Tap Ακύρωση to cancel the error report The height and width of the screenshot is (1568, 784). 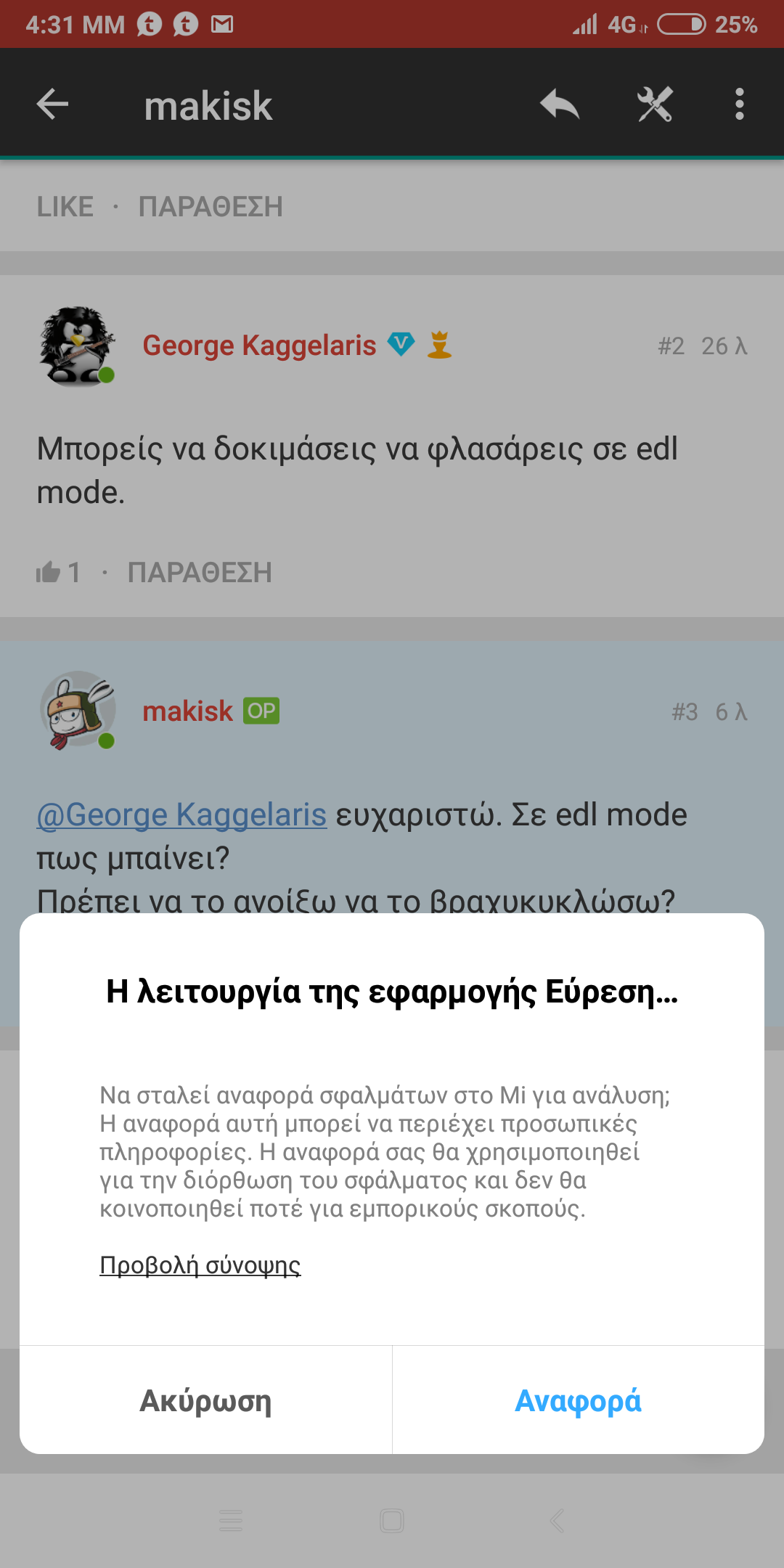pos(205,1400)
